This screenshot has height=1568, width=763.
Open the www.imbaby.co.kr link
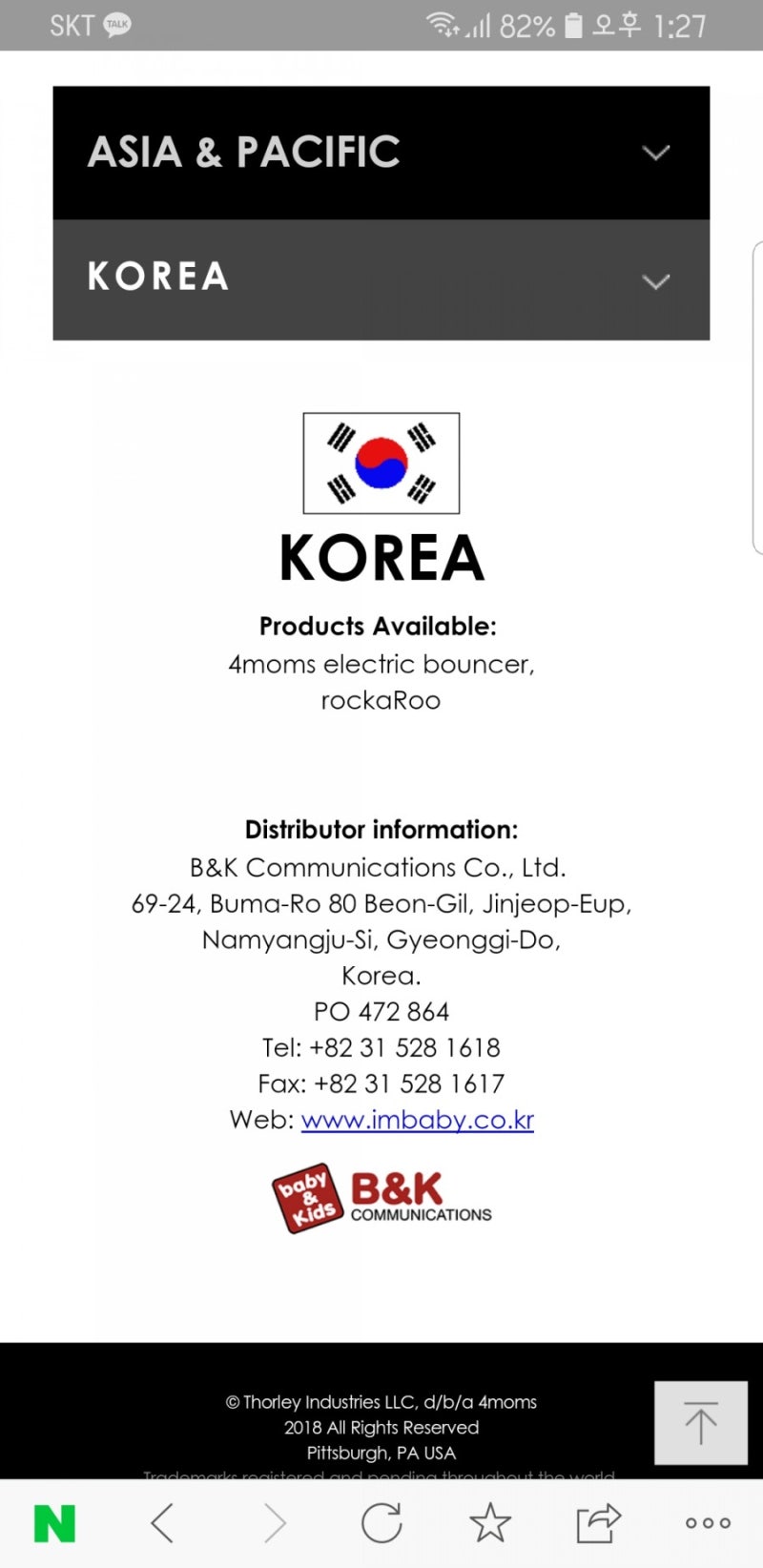(417, 1120)
